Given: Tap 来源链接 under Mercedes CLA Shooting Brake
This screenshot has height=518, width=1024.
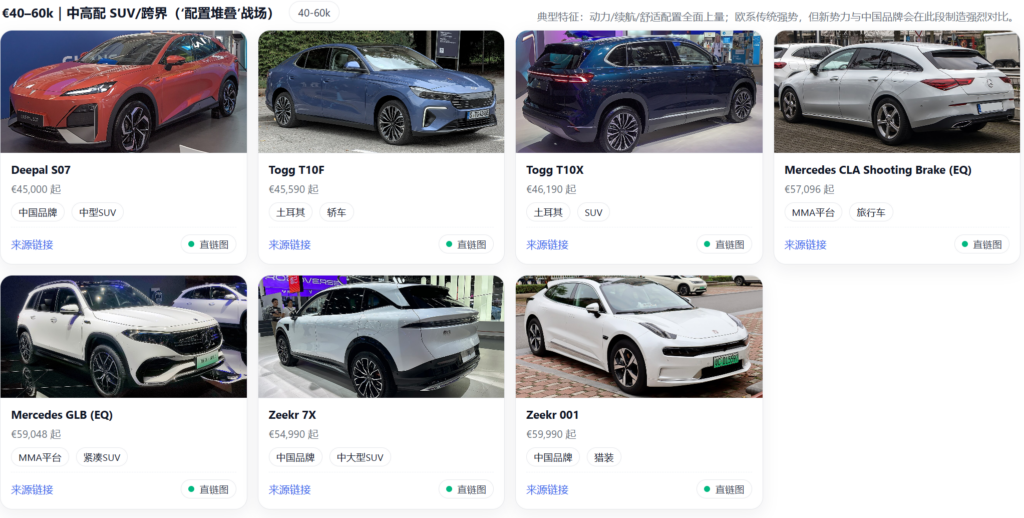Looking at the screenshot, I should [x=806, y=245].
